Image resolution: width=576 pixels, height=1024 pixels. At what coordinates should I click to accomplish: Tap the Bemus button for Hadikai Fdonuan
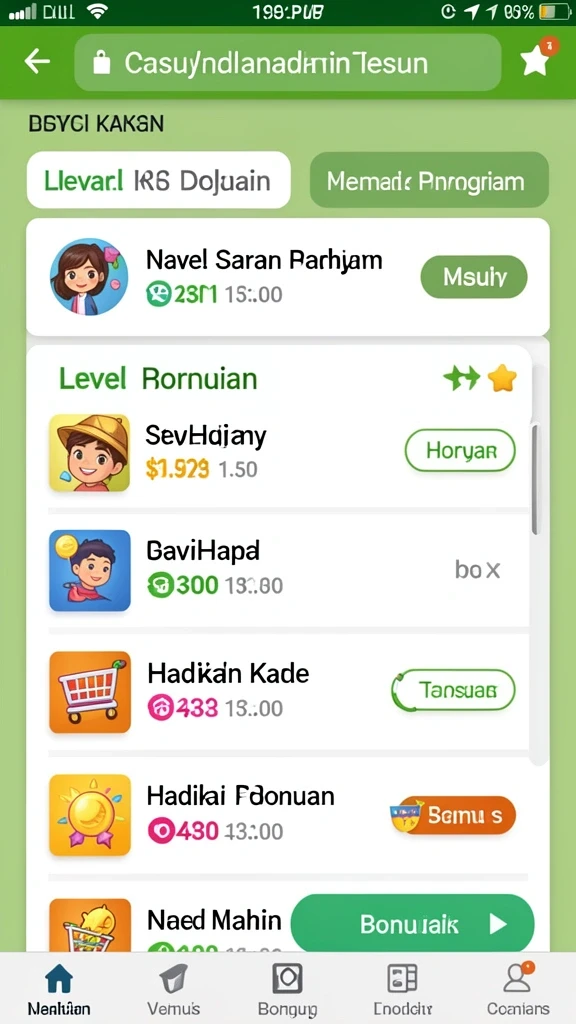(x=453, y=814)
